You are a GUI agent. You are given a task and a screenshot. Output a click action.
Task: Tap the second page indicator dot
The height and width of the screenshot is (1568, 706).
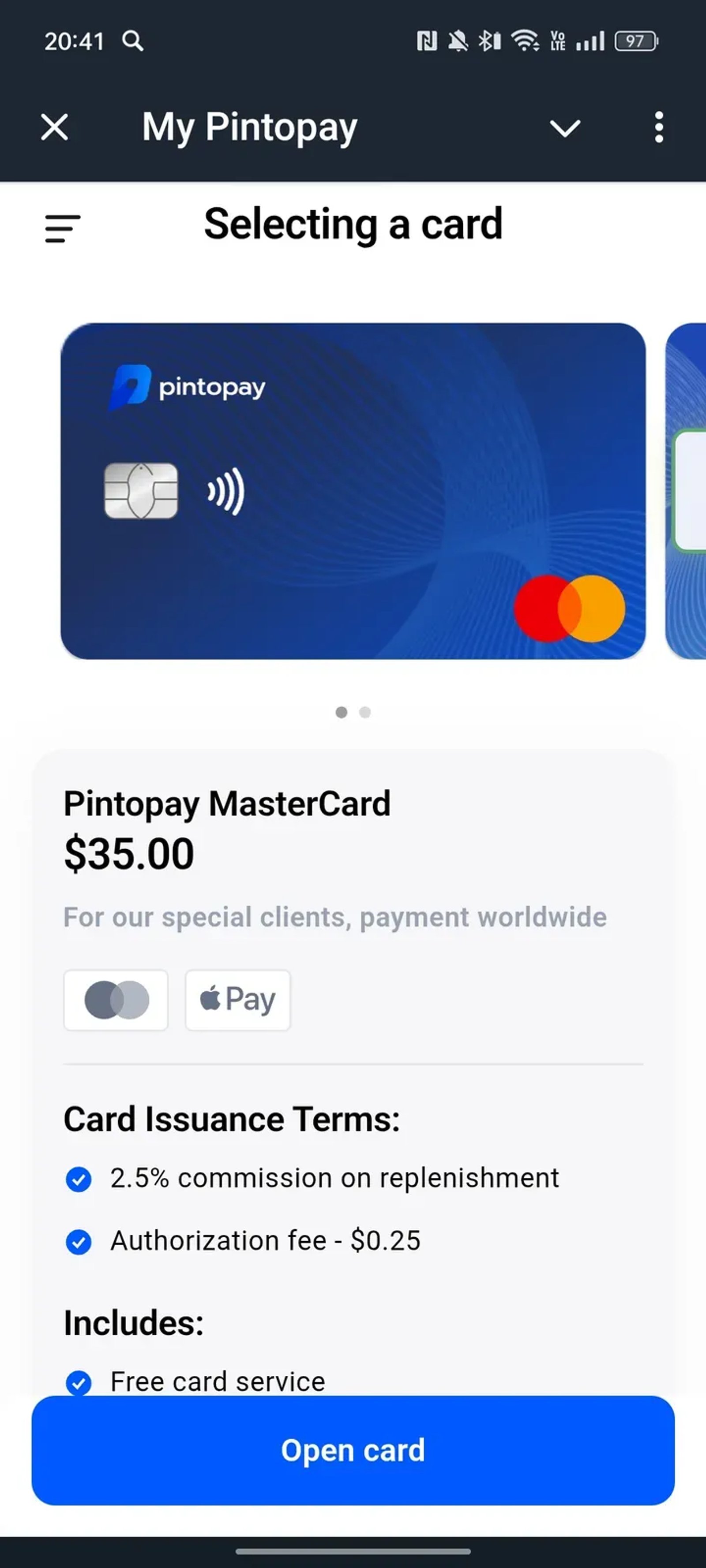pyautogui.click(x=364, y=712)
